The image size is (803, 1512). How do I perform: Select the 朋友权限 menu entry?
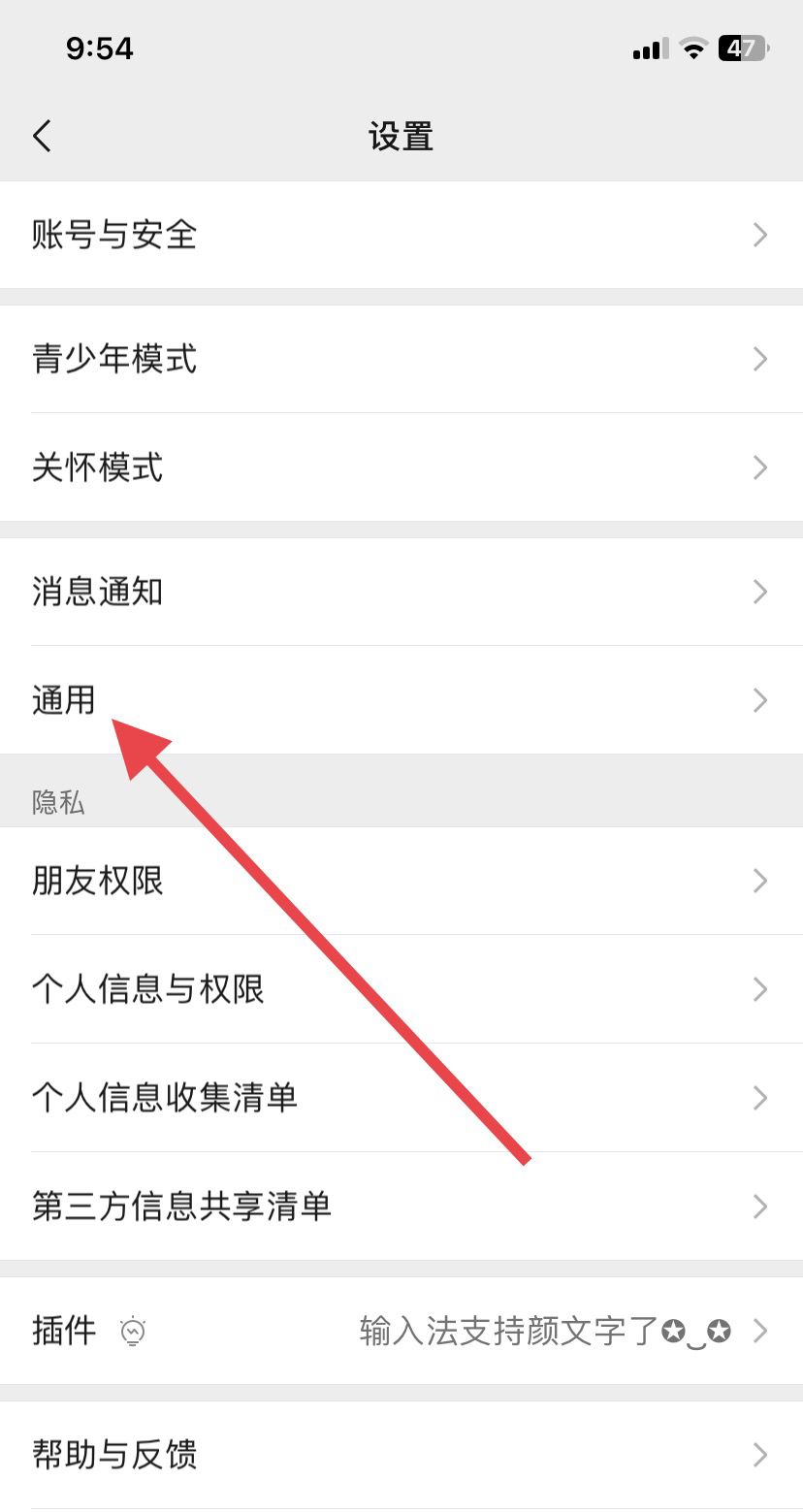click(x=401, y=881)
